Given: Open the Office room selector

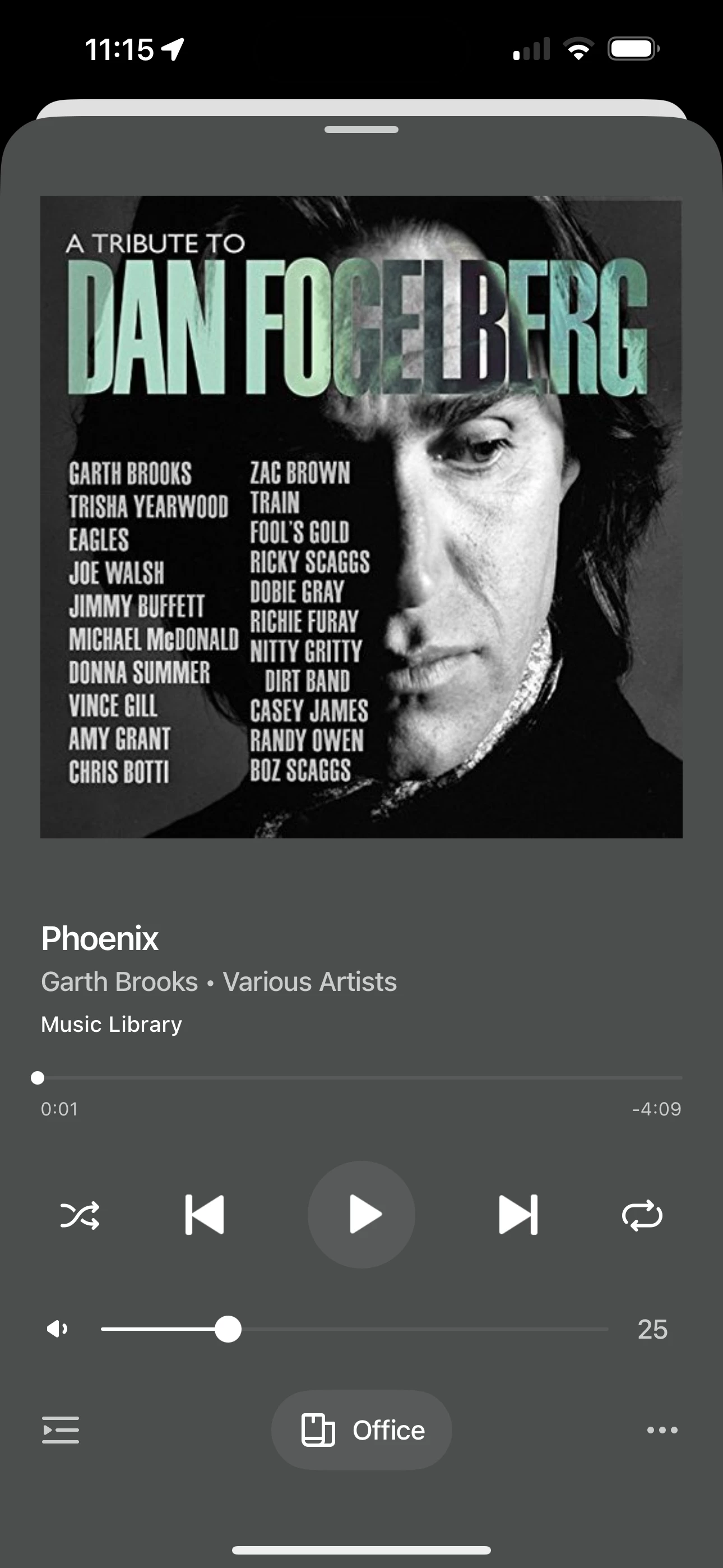Looking at the screenshot, I should point(361,1430).
